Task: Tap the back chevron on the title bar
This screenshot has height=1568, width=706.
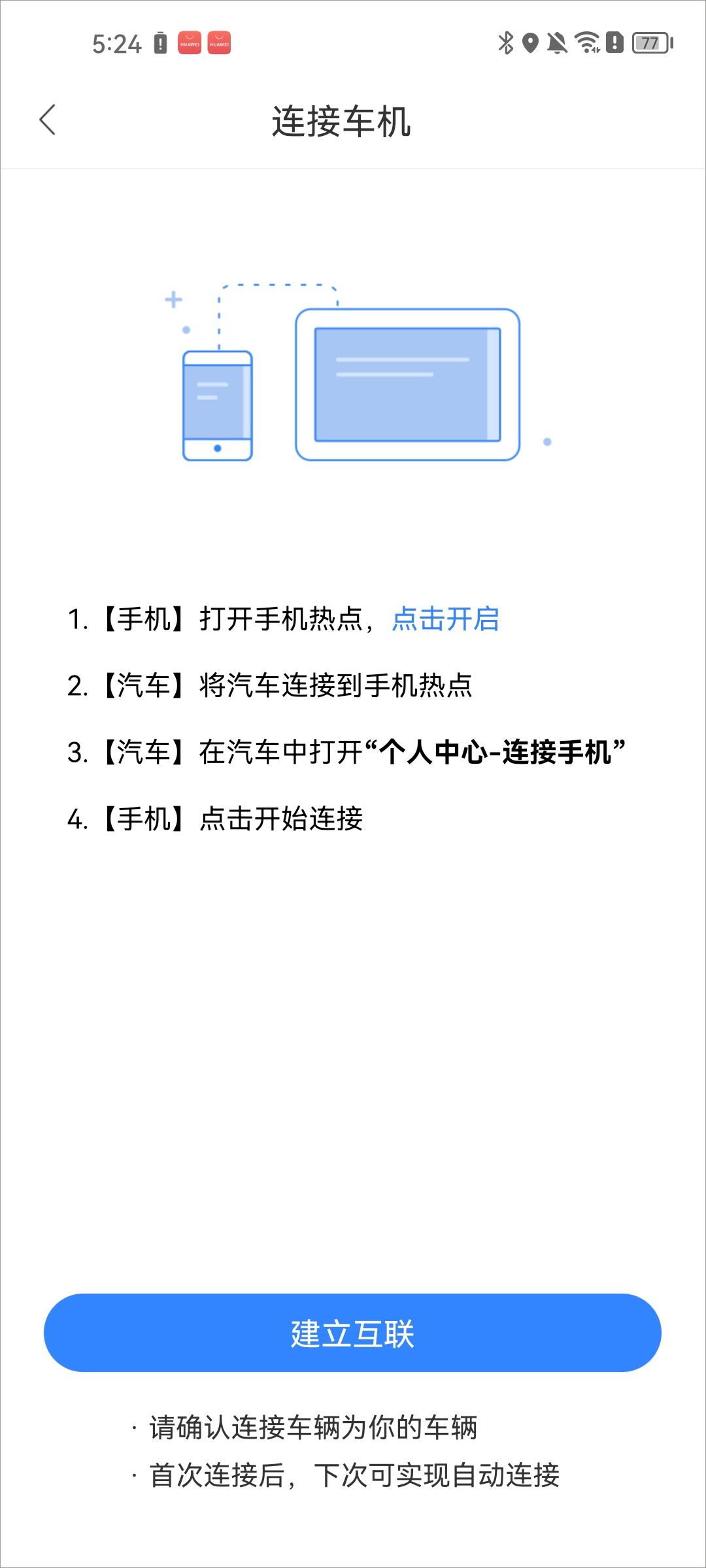Action: 47,121
